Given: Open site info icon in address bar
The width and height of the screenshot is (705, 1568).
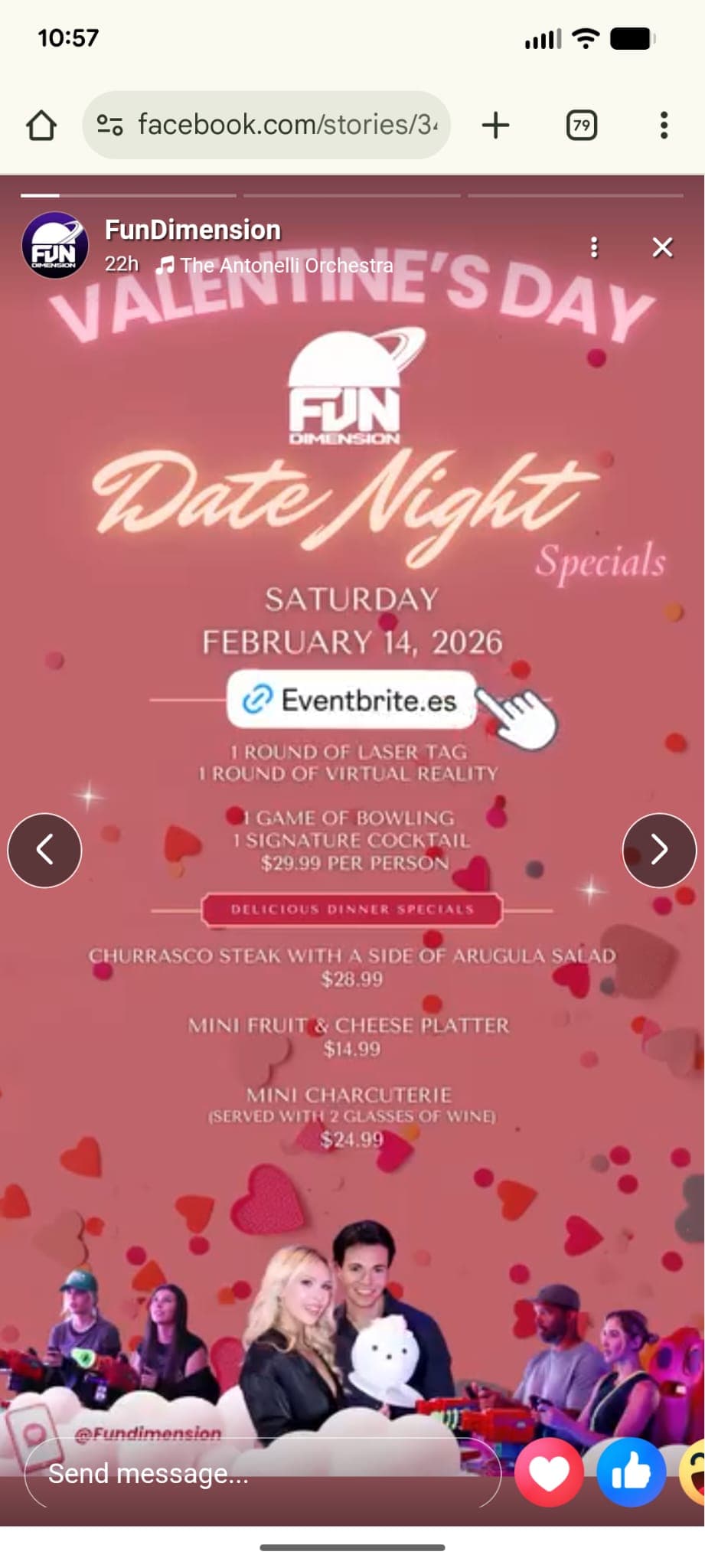Looking at the screenshot, I should 109,125.
